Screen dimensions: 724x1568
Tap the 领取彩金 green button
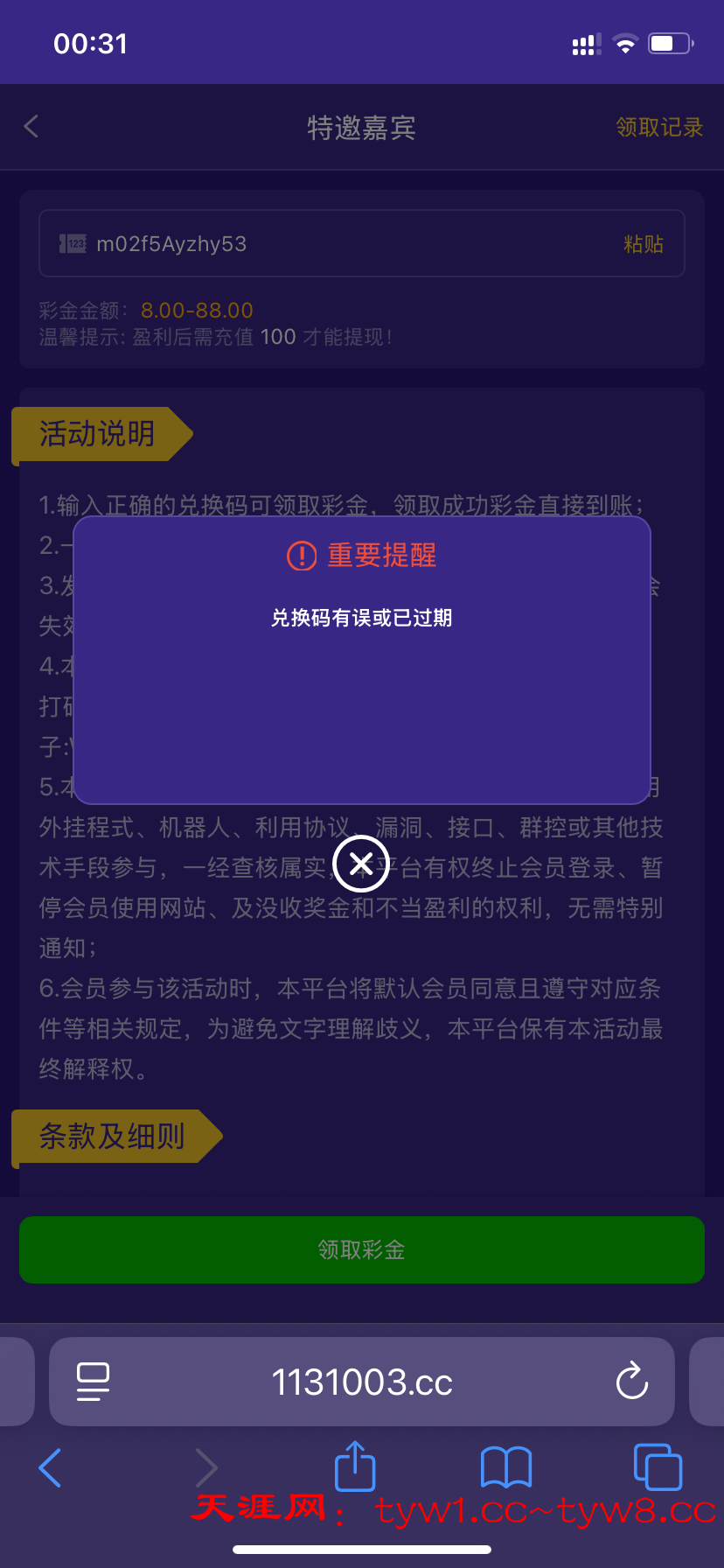(361, 1249)
